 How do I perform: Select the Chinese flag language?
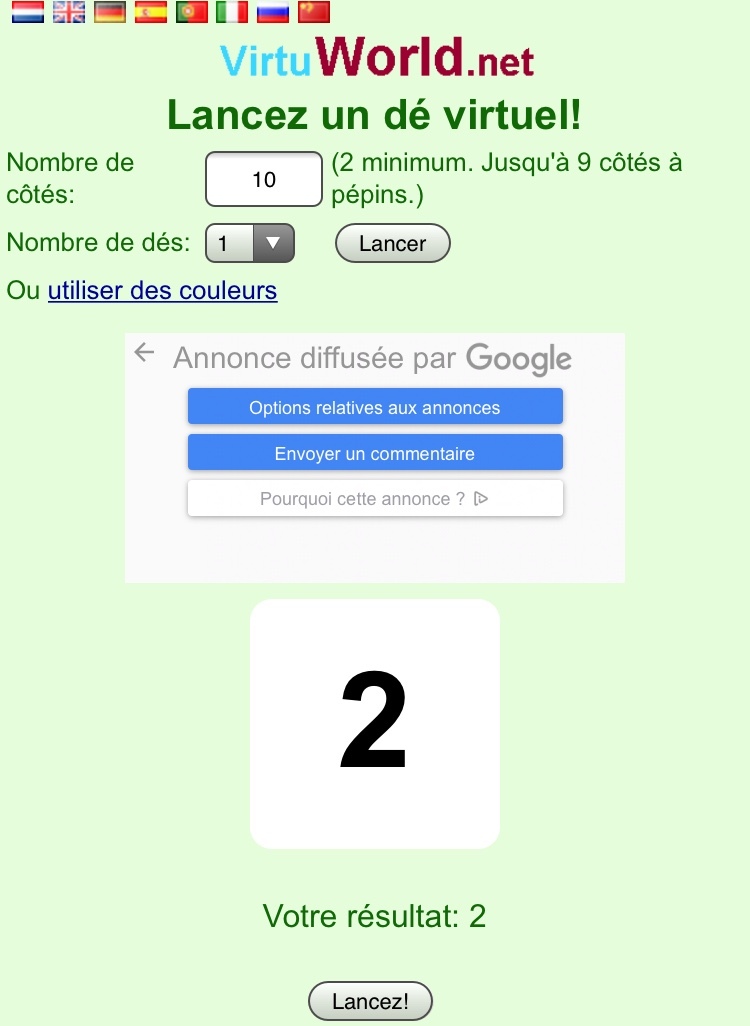(314, 12)
